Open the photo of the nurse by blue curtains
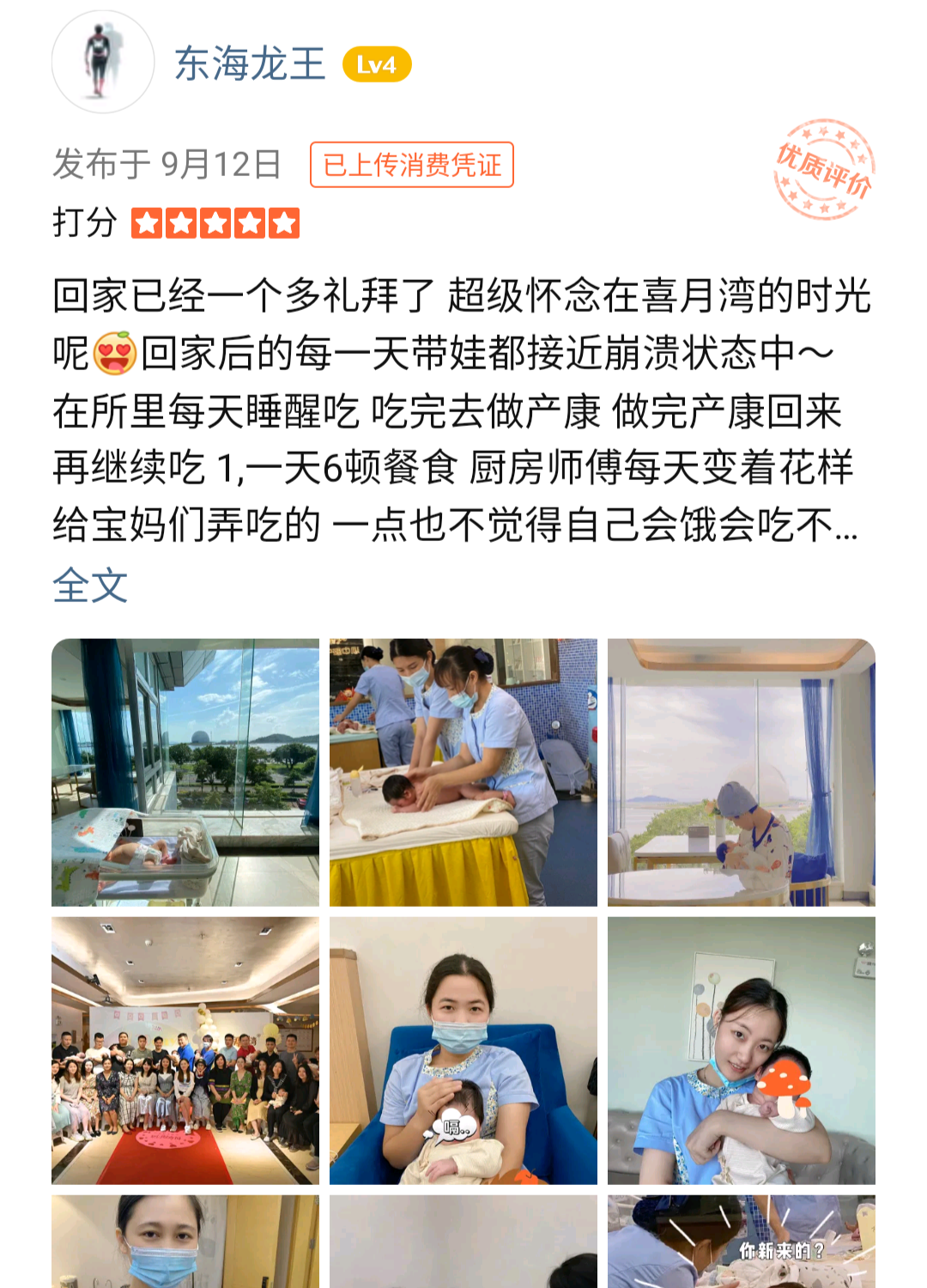Viewport: 927px width, 1288px height. pyautogui.click(x=742, y=772)
